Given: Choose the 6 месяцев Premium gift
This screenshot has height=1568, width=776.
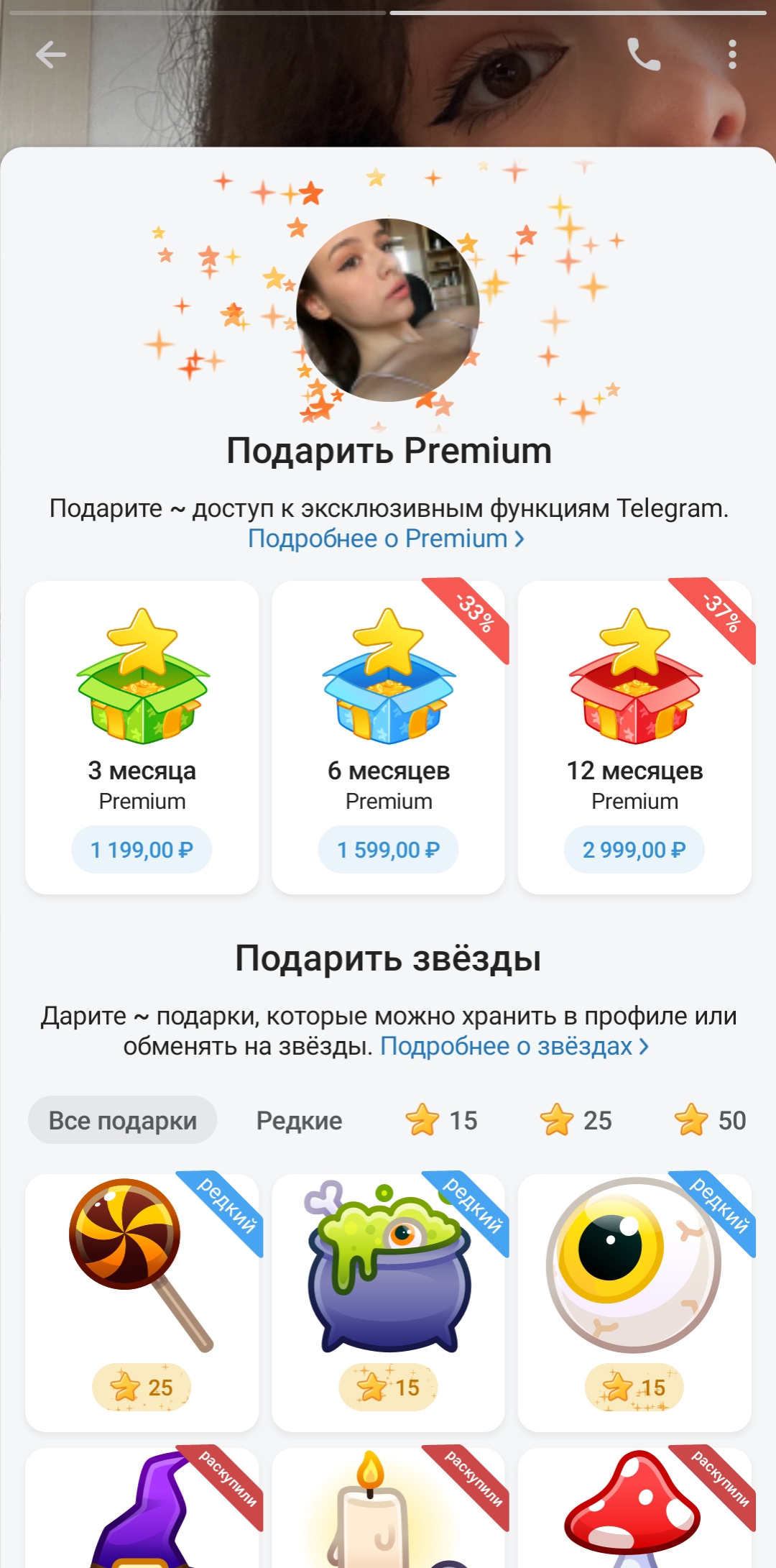Looking at the screenshot, I should click(x=389, y=738).
